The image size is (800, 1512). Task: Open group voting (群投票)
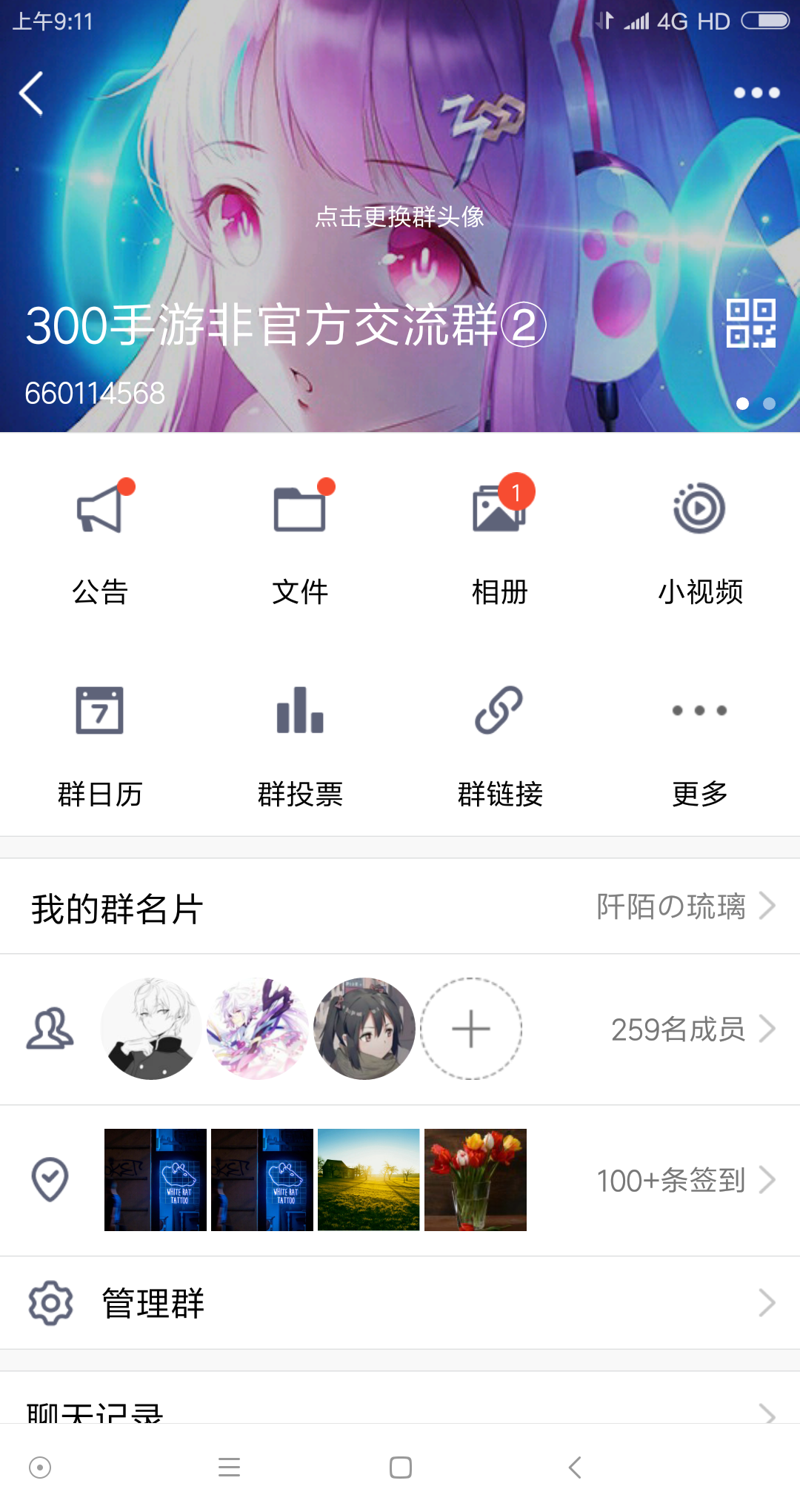pyautogui.click(x=300, y=743)
